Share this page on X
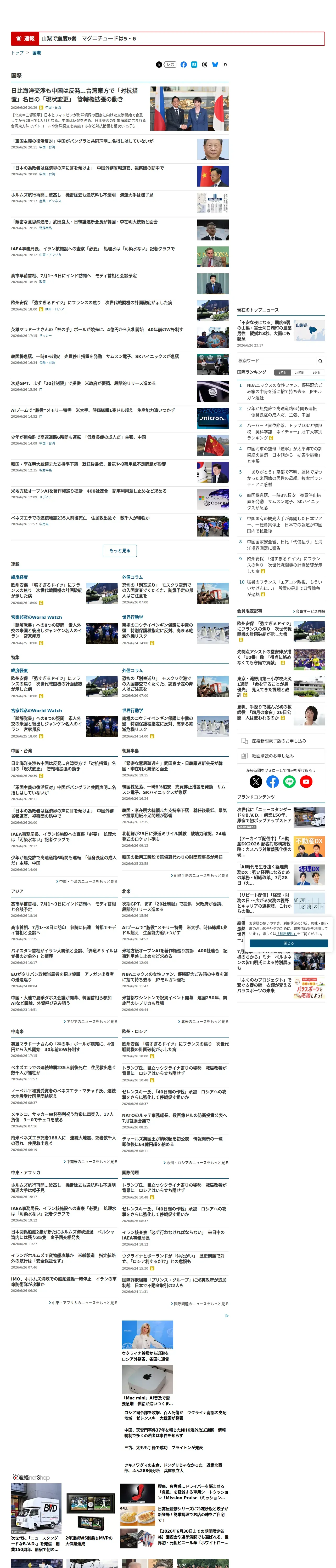The image size is (336, 1568). [x=159, y=65]
